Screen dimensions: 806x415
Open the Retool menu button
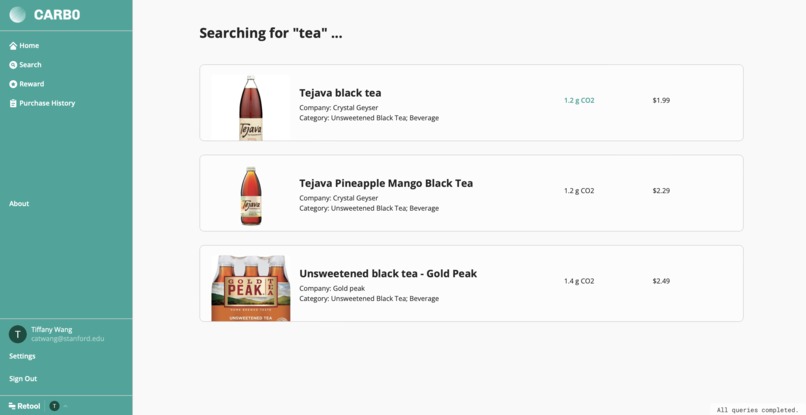[x=25, y=406]
